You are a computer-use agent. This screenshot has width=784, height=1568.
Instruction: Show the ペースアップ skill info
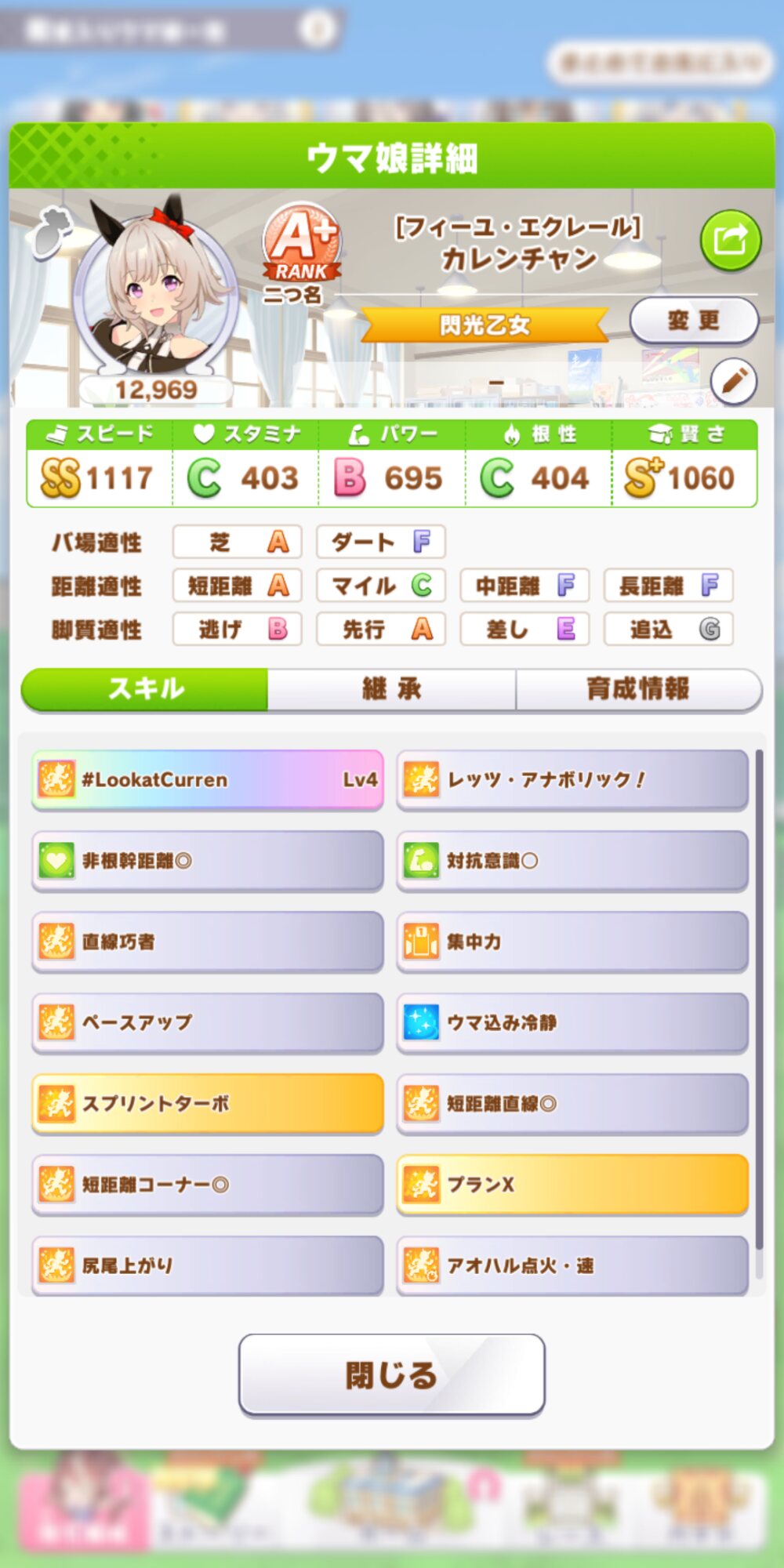coord(208,1022)
